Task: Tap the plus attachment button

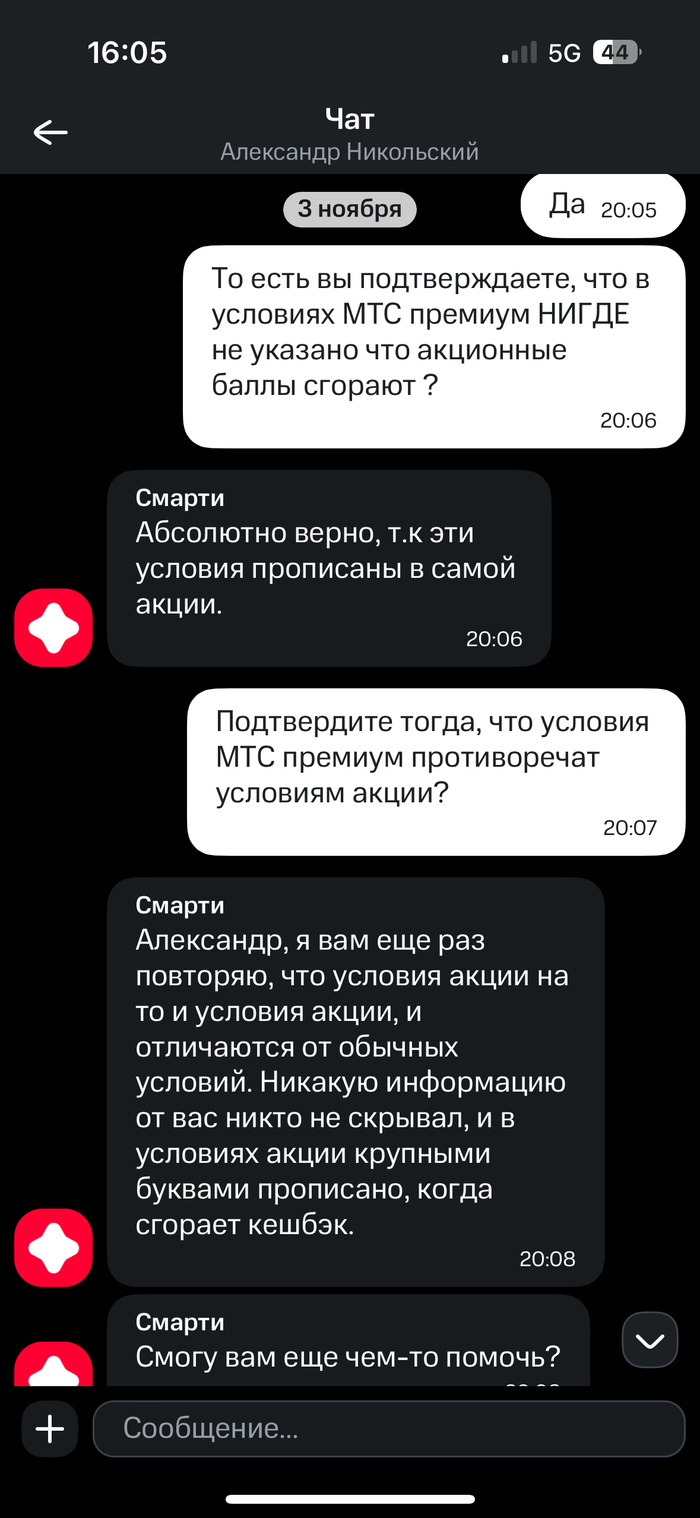Action: click(49, 1428)
